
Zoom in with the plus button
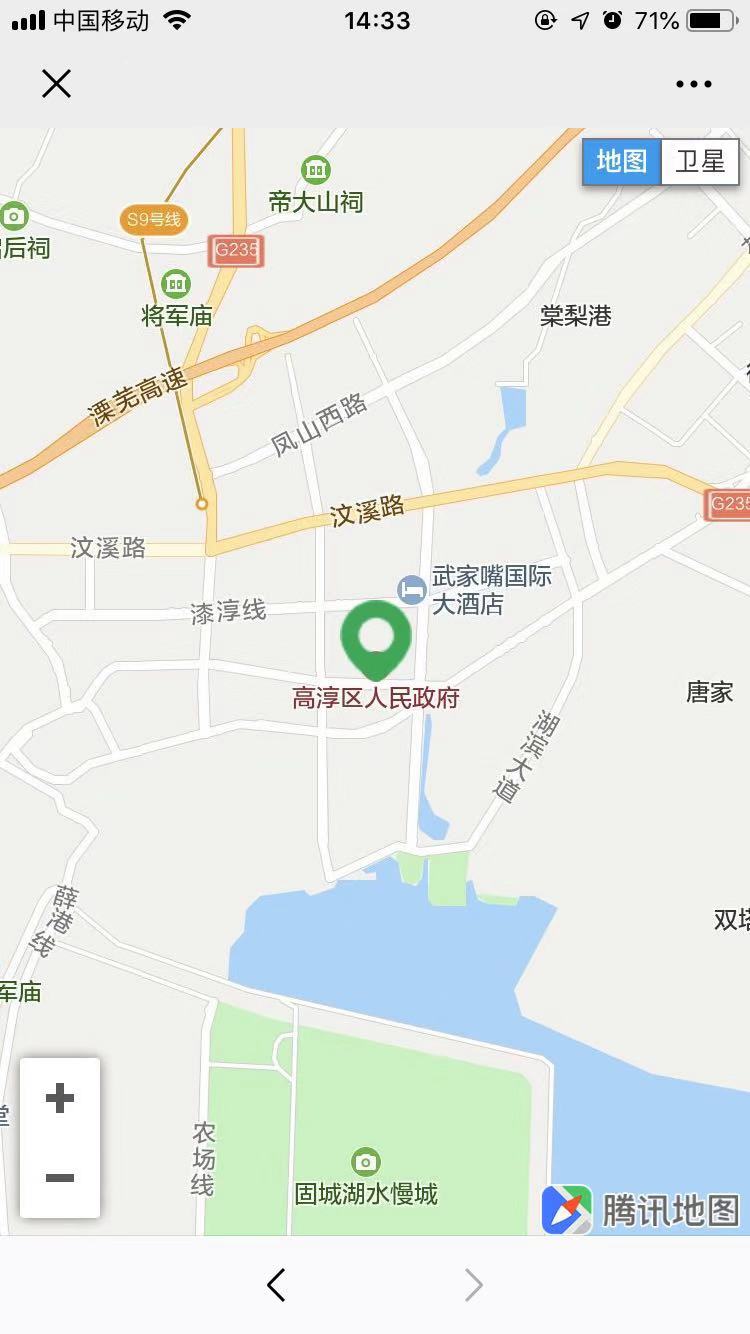(60, 1098)
